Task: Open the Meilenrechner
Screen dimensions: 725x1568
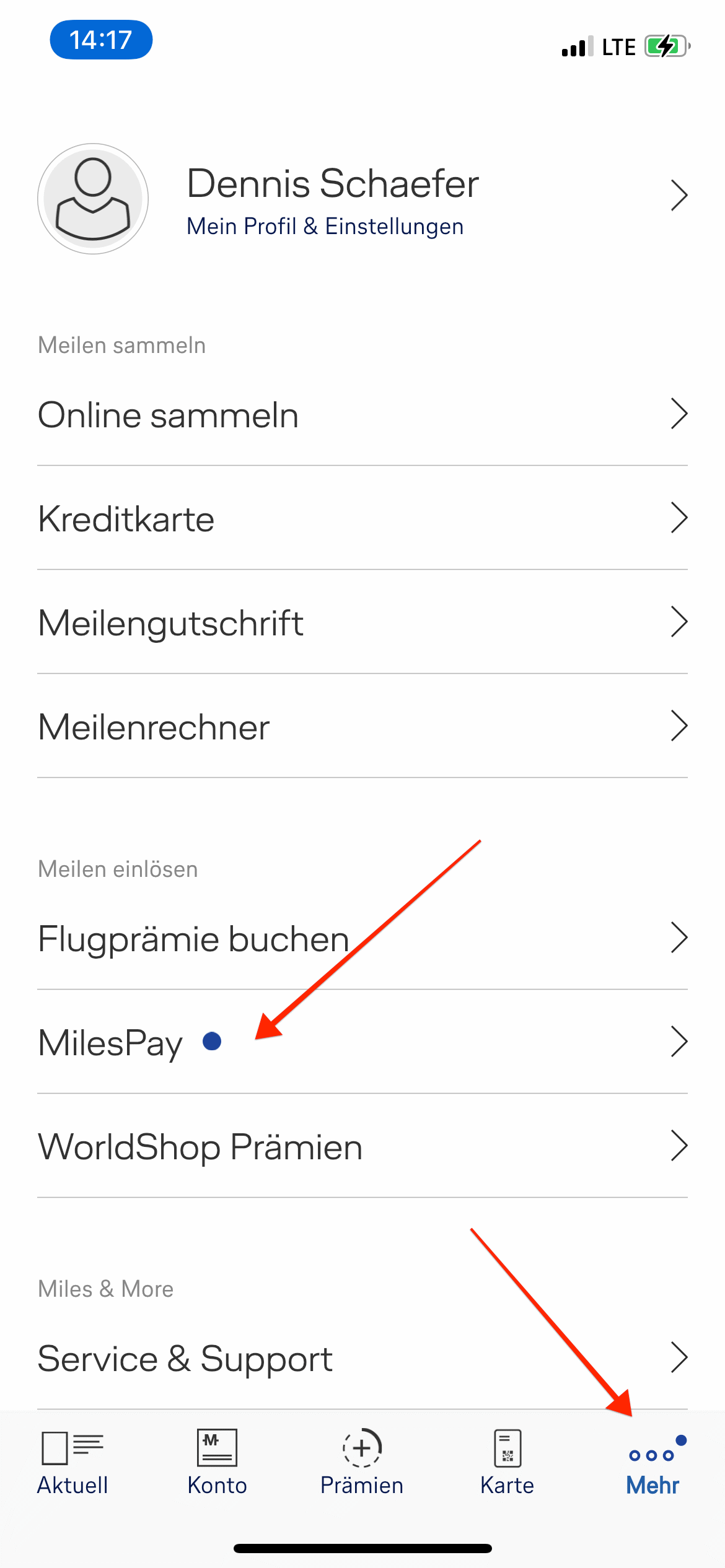Action: click(362, 726)
